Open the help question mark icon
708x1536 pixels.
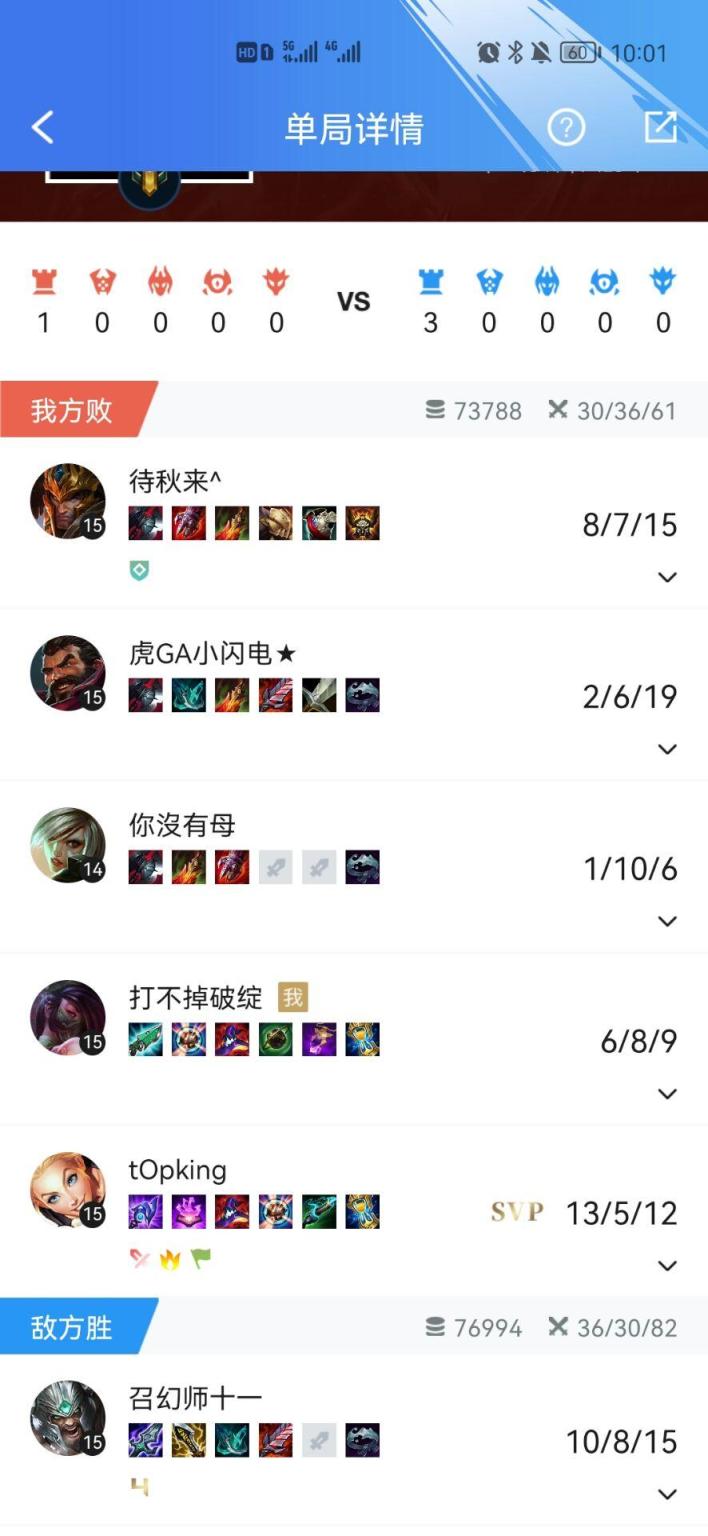click(x=566, y=128)
